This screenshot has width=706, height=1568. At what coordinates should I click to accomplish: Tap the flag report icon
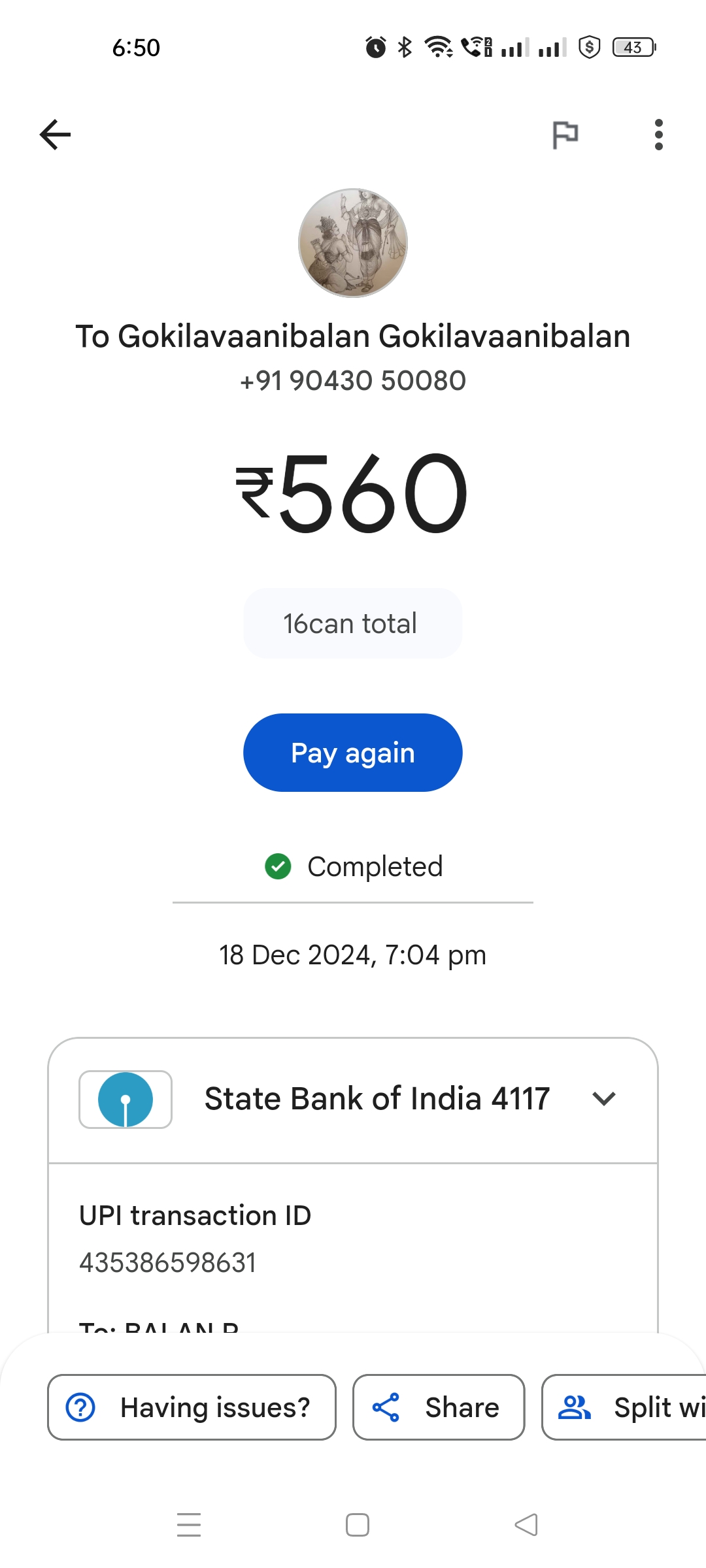[x=565, y=135]
